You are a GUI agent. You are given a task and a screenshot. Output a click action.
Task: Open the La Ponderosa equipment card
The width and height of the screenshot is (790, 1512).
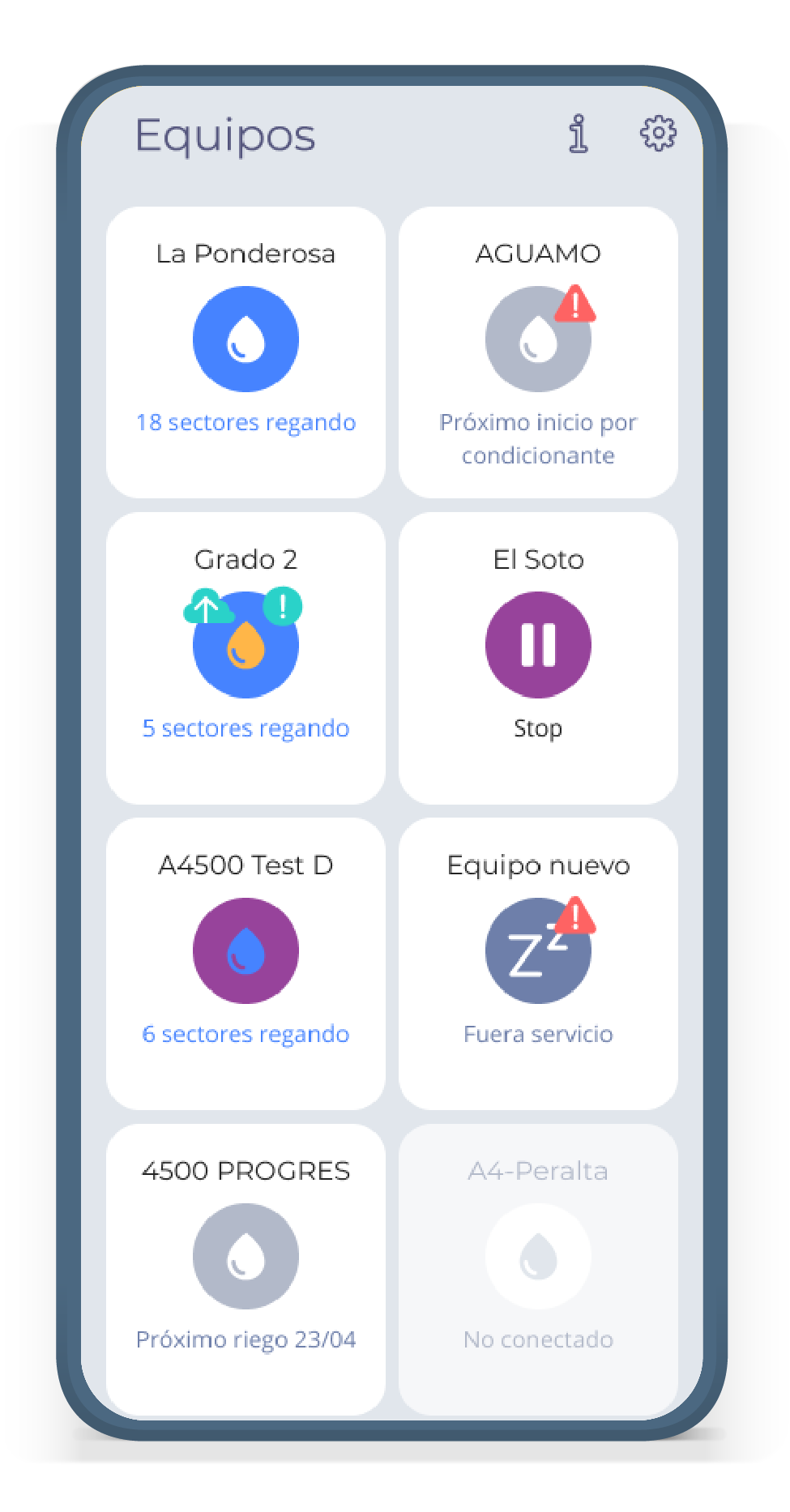click(x=246, y=352)
